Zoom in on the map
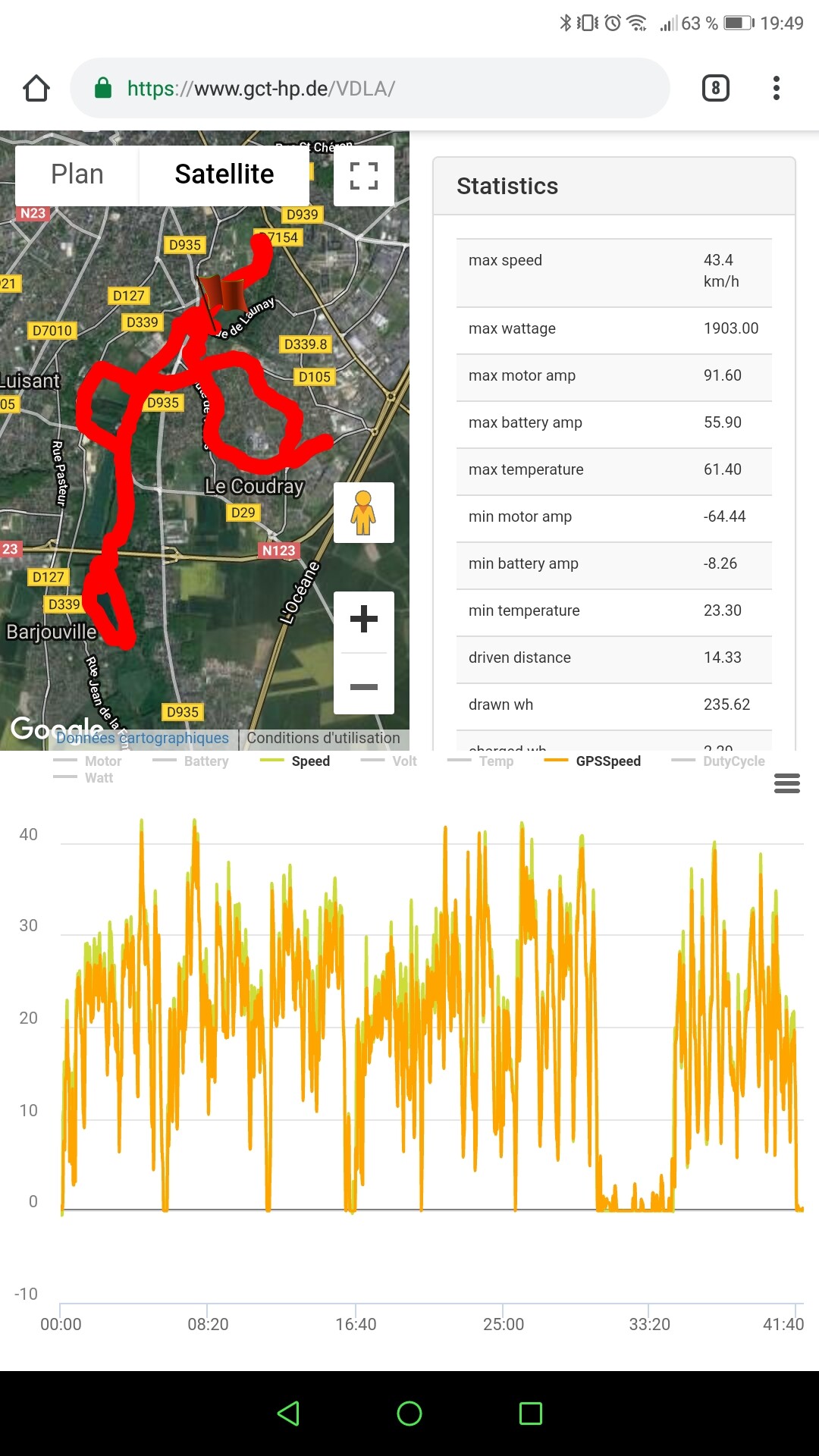 click(364, 619)
